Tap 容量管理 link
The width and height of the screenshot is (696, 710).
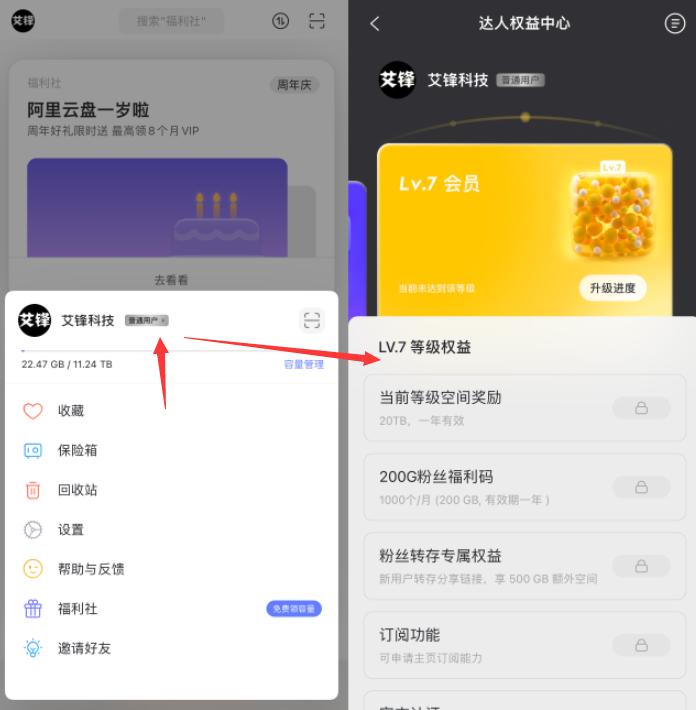pos(303,365)
